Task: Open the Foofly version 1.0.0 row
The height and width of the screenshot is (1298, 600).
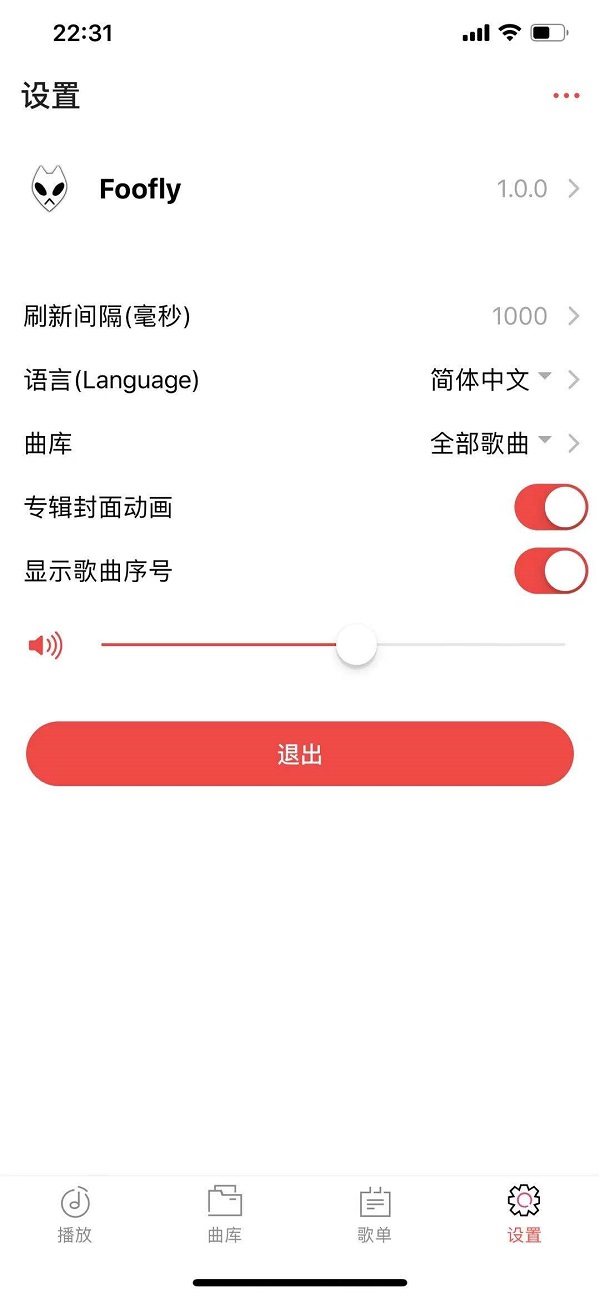Action: 300,189
